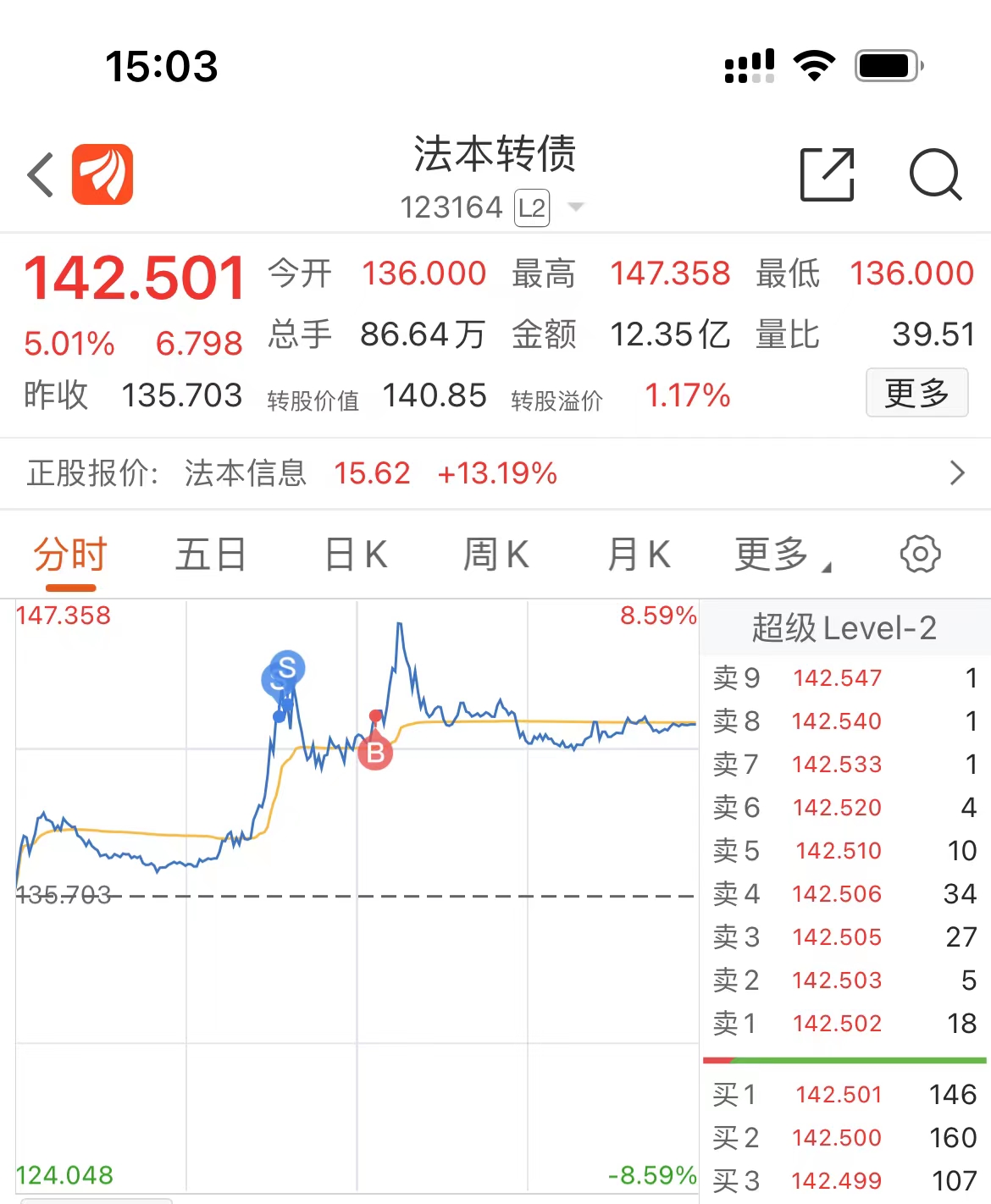
Task: Tap 更多 button for more quote data
Action: [x=916, y=393]
